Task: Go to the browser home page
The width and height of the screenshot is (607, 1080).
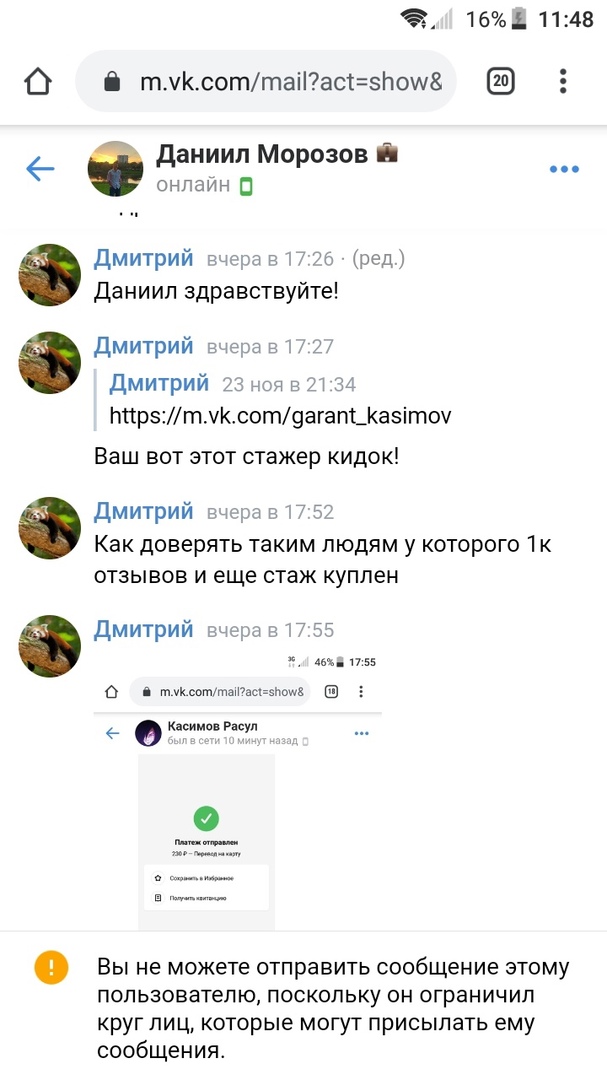Action: point(38,81)
